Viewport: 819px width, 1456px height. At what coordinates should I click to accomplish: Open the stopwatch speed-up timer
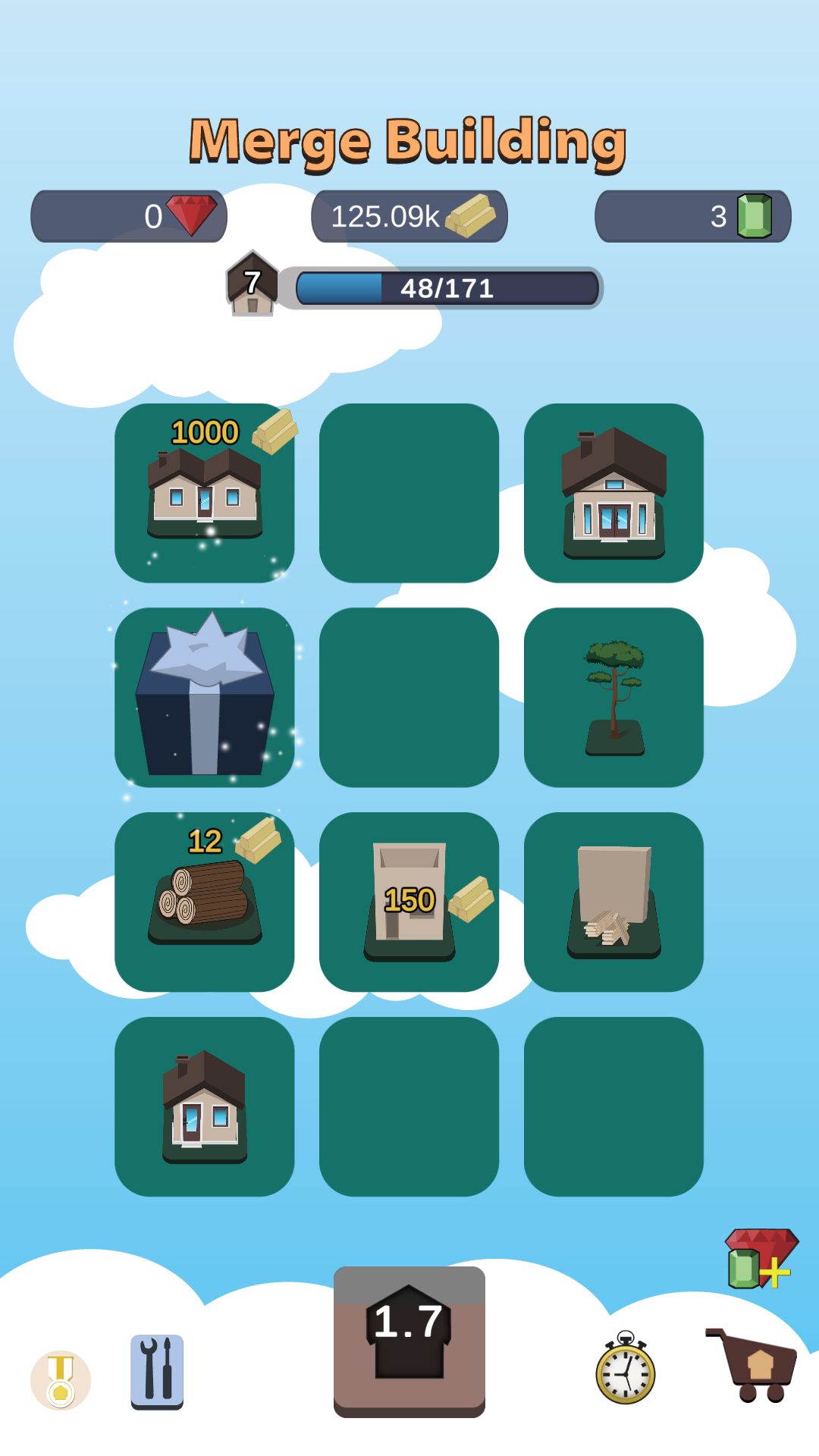coord(626,1367)
